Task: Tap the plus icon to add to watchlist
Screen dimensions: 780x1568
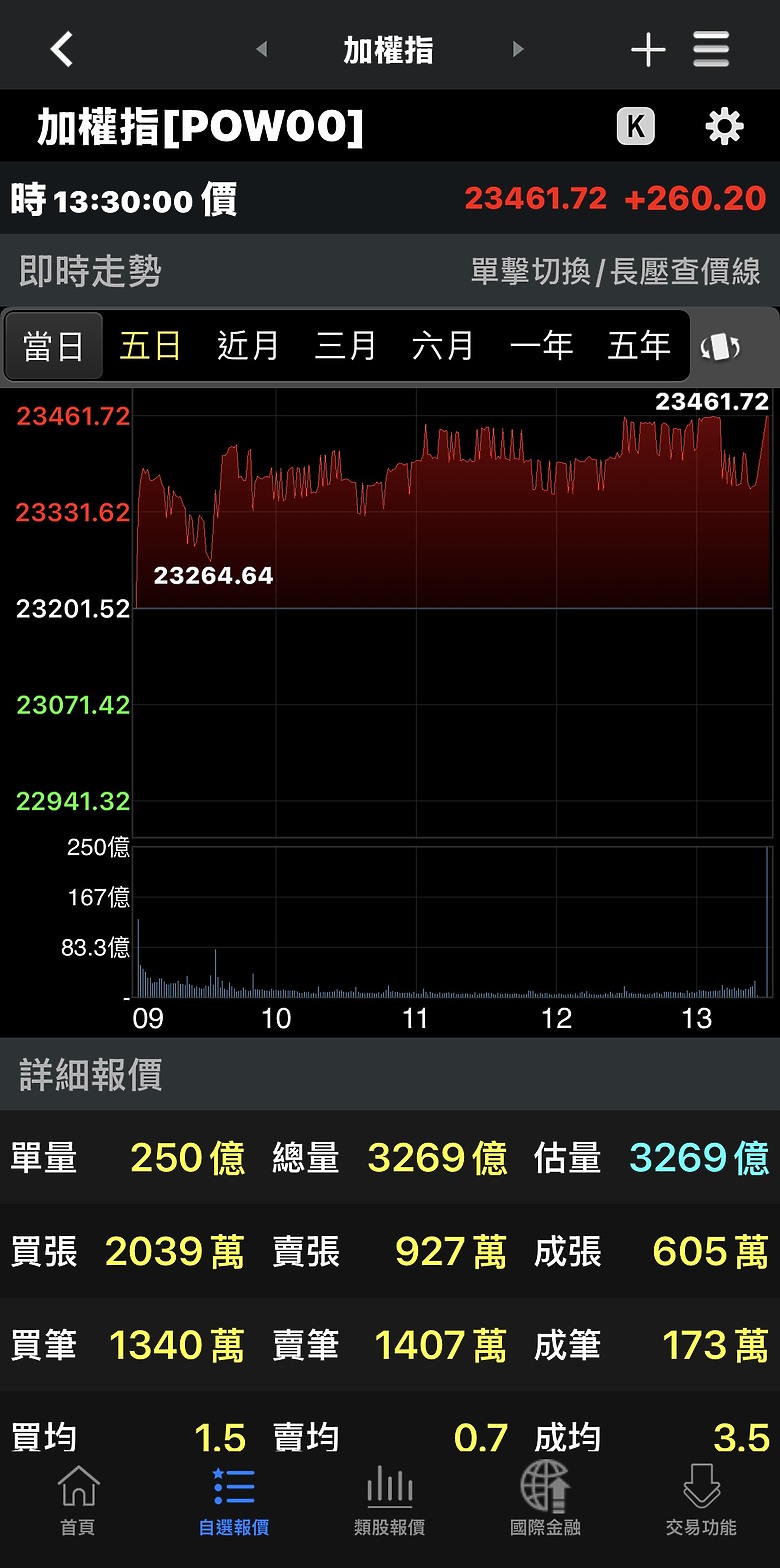Action: (x=648, y=49)
